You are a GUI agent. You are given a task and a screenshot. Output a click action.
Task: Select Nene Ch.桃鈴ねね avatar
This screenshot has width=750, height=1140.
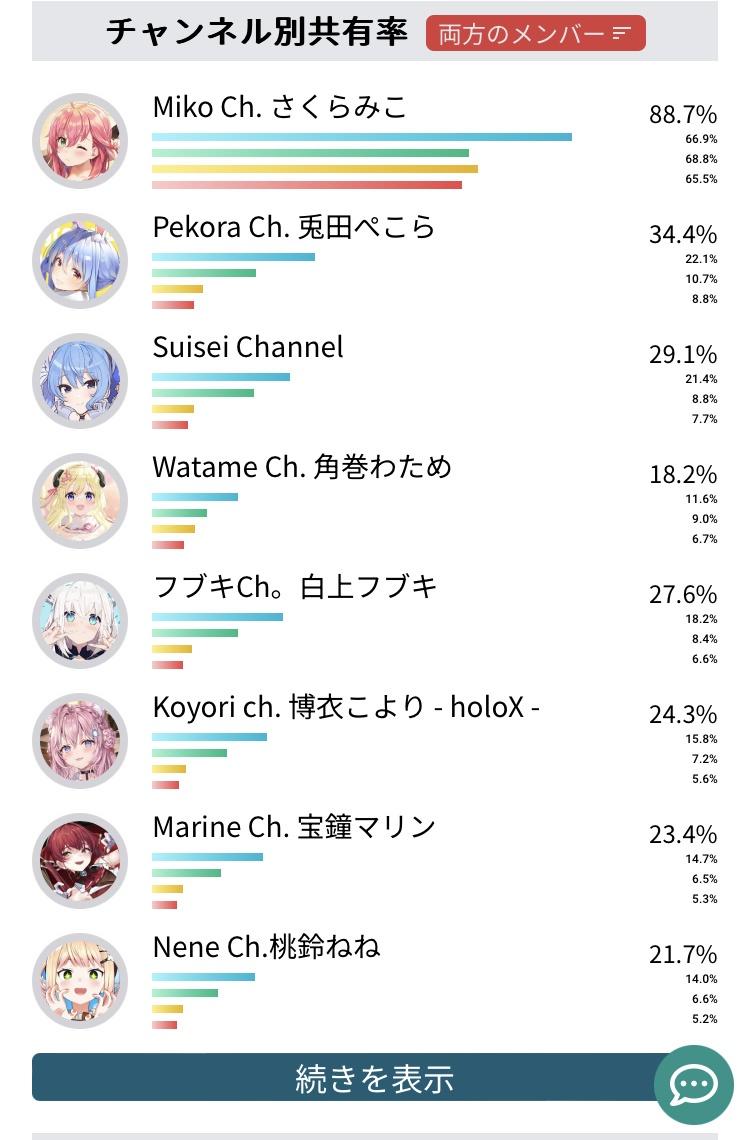pos(81,981)
